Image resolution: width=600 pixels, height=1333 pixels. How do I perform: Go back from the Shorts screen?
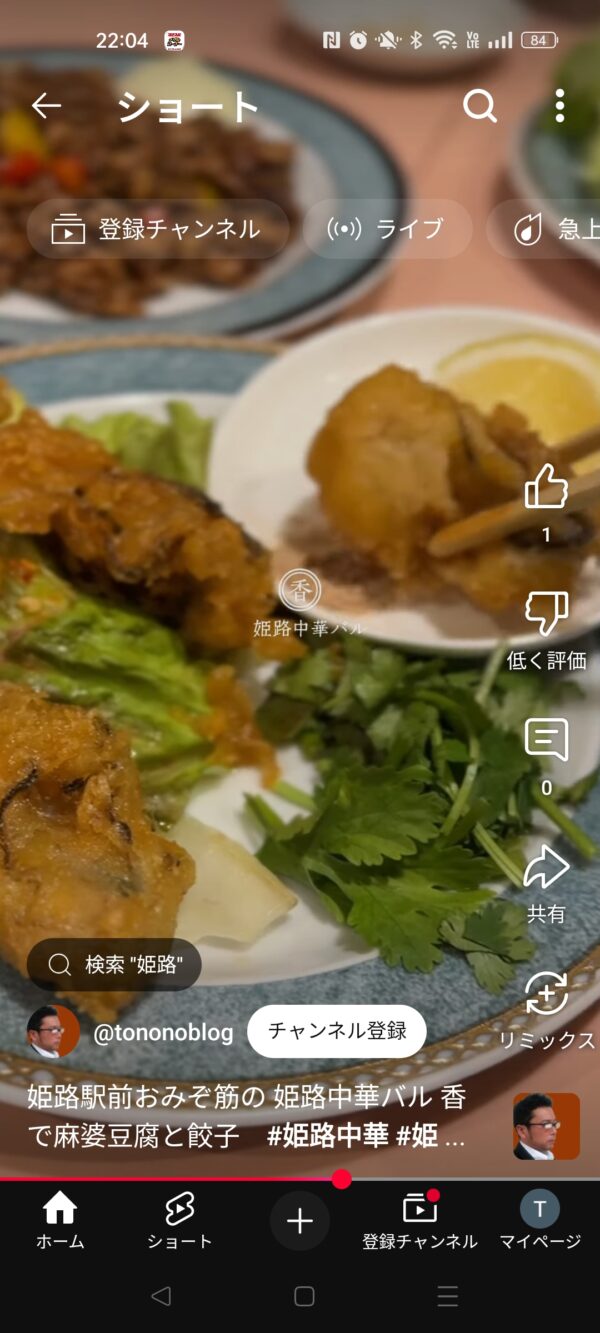[46, 106]
